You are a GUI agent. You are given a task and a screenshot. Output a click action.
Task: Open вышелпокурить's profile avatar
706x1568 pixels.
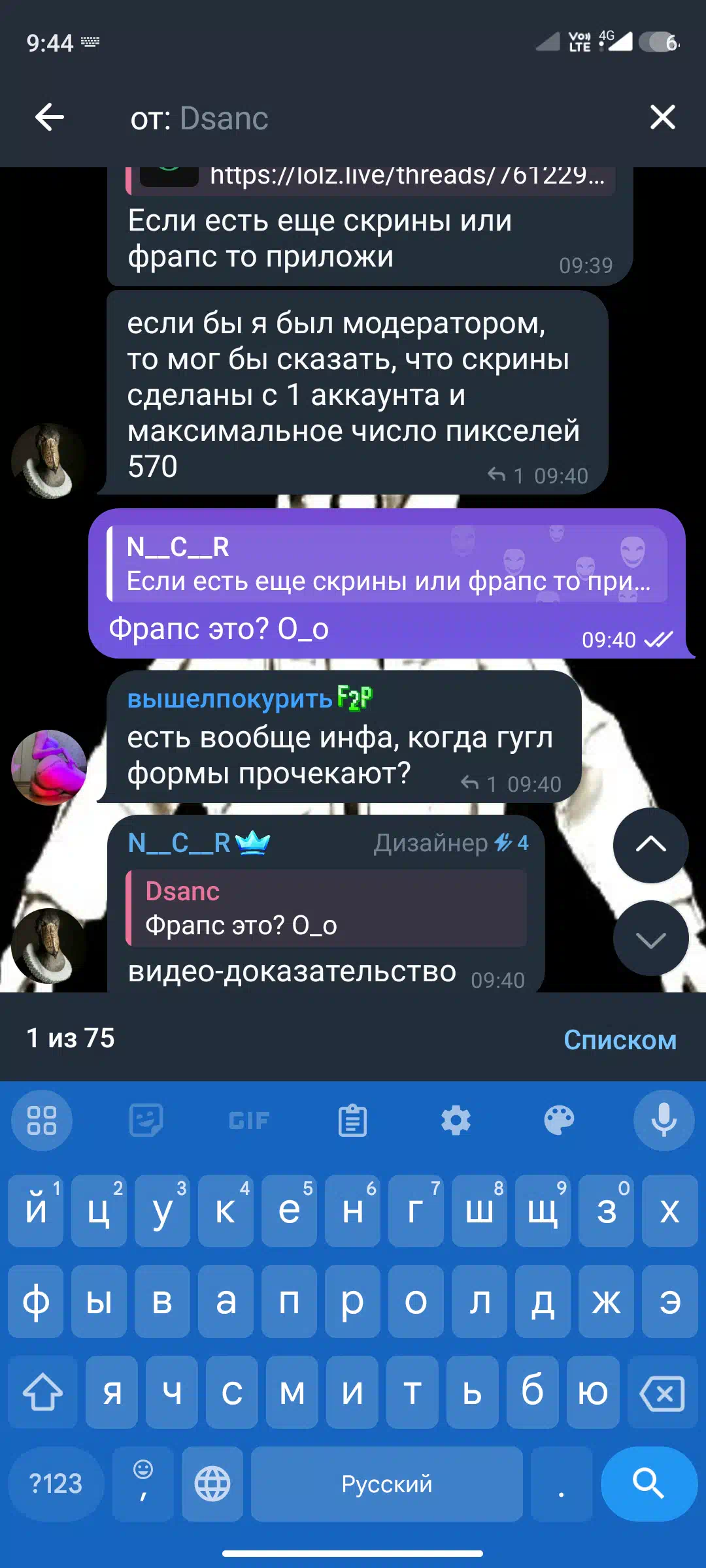tap(49, 767)
